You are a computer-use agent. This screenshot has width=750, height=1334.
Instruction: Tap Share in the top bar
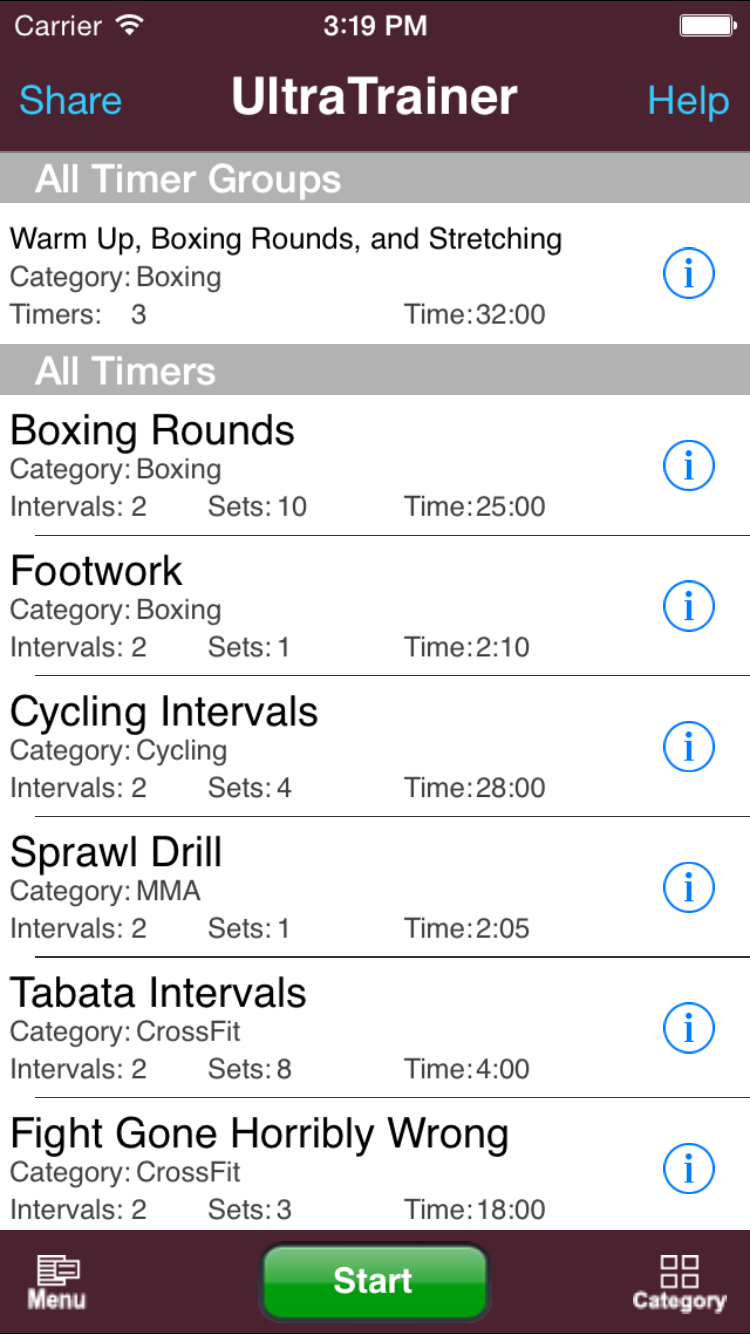(x=70, y=100)
